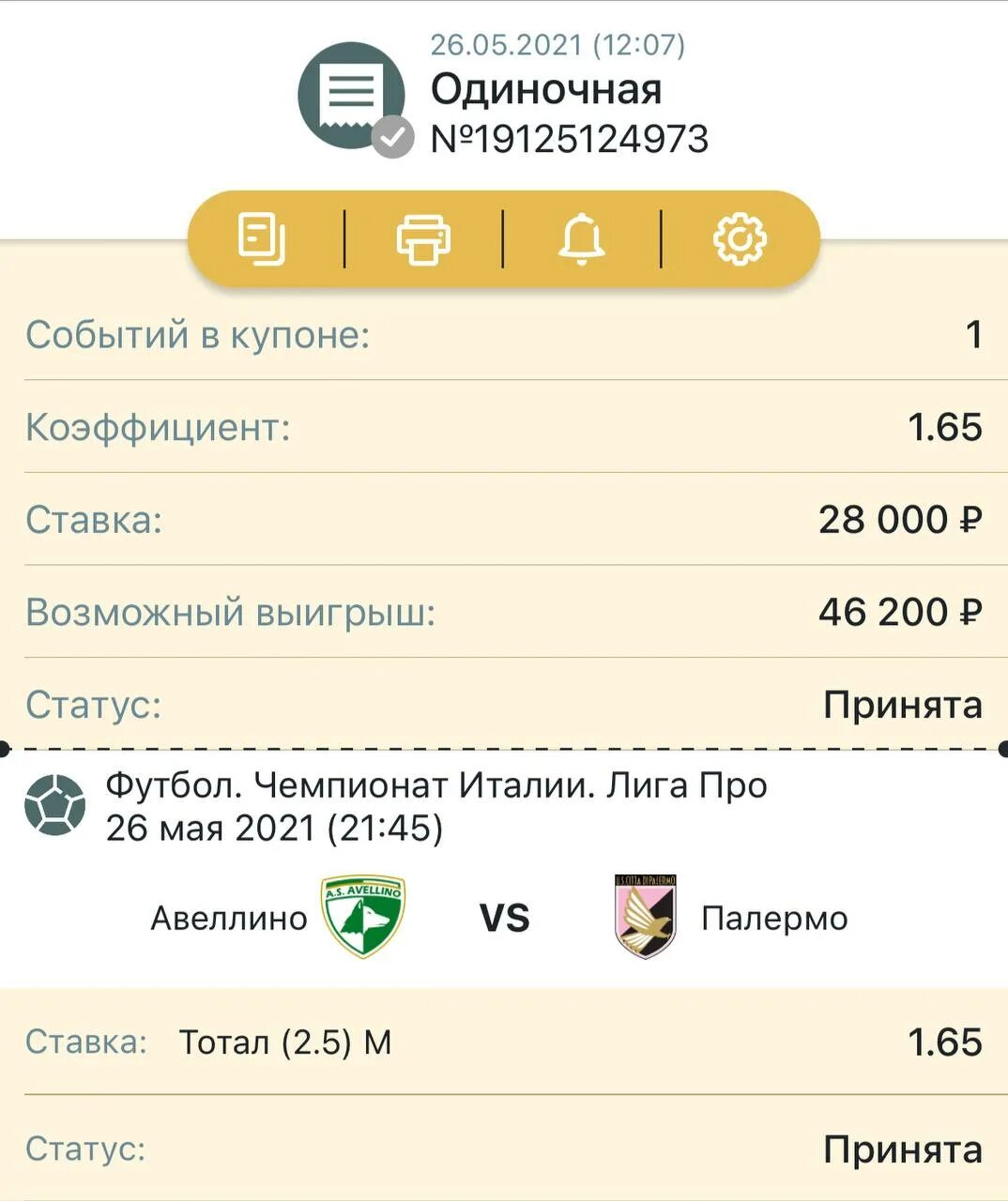Screen dimensions: 1008x1201
Task: Open the Тотал (2.5) М bet details
Action: pyautogui.click(x=286, y=1041)
